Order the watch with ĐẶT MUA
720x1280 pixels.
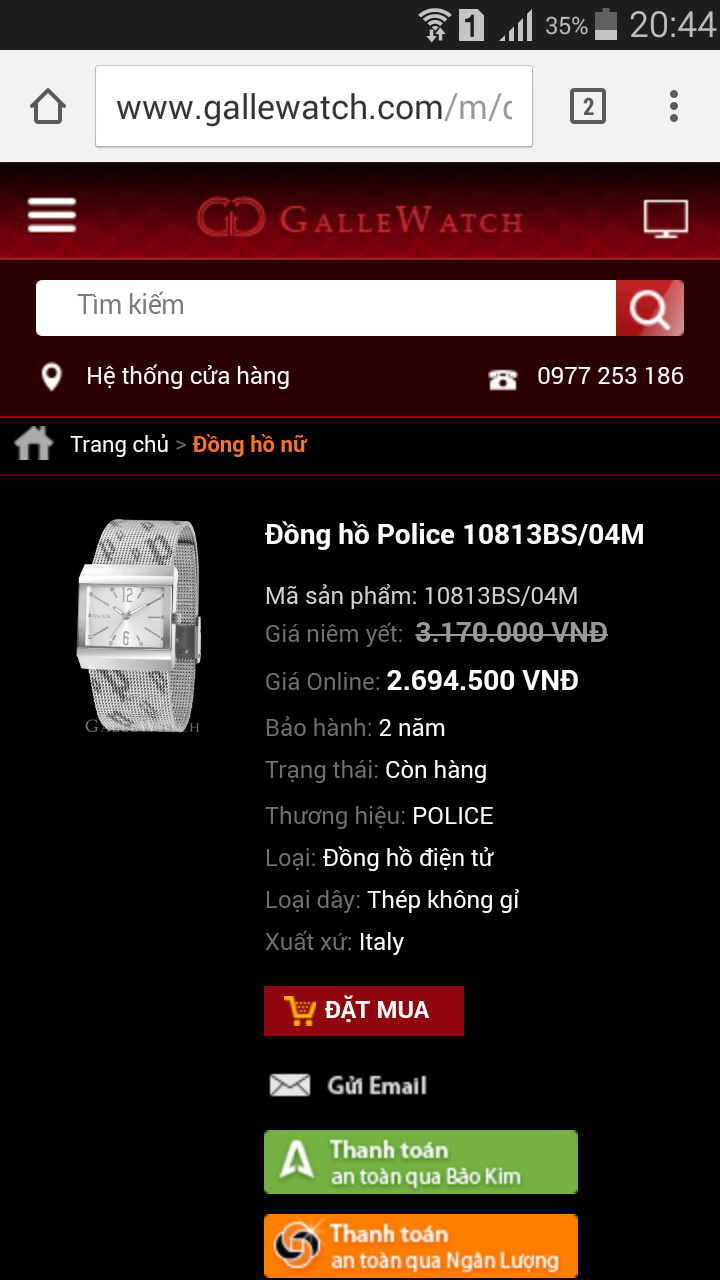click(x=363, y=1011)
